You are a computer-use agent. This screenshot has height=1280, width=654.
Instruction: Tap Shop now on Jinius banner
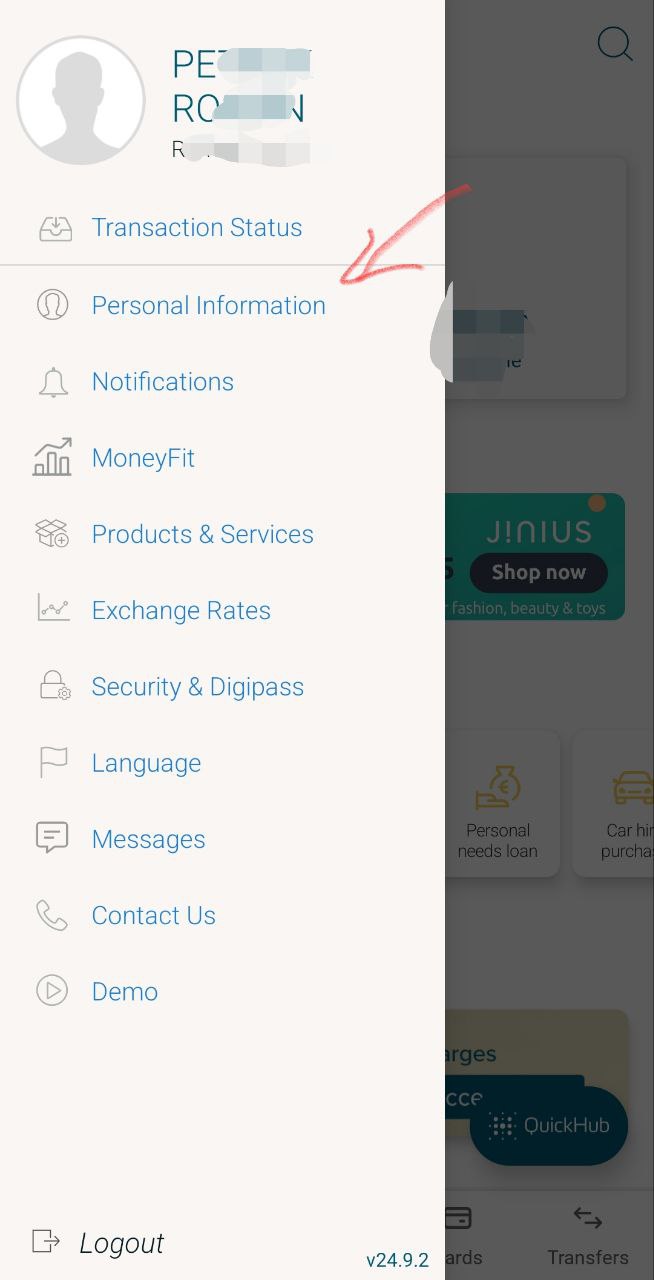click(538, 573)
